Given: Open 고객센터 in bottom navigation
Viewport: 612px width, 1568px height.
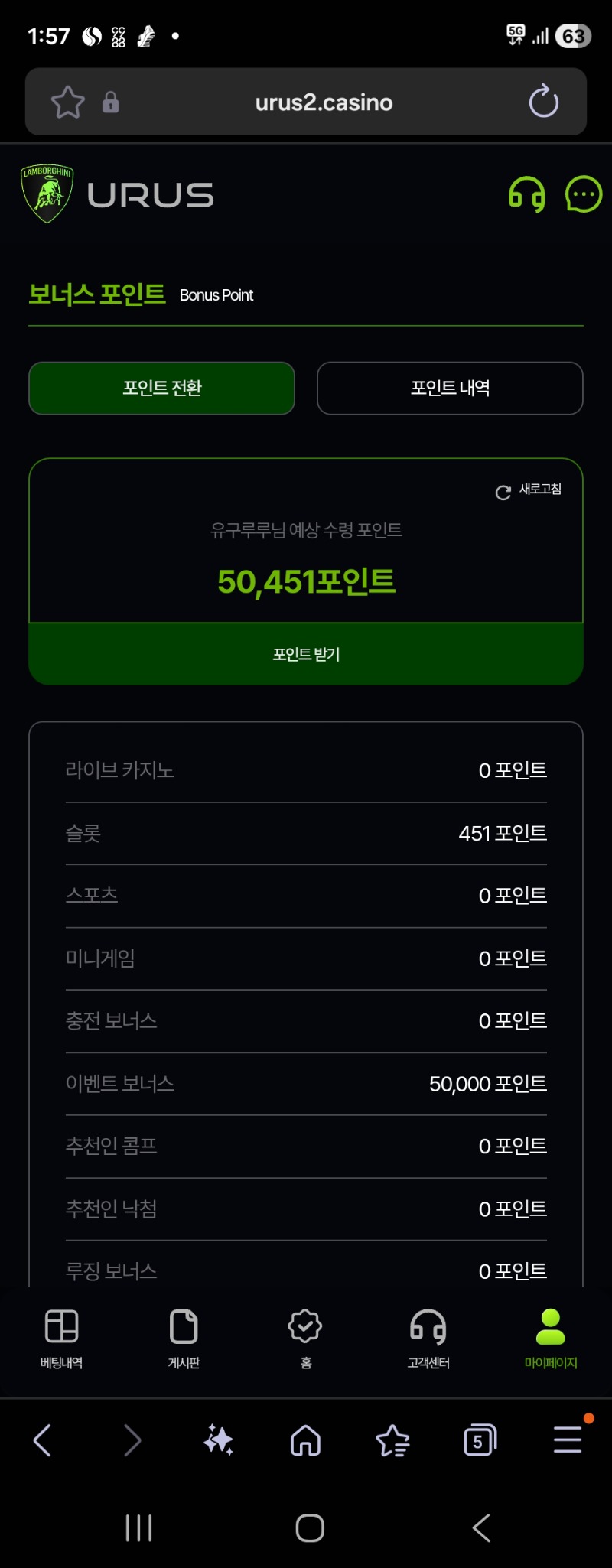Looking at the screenshot, I should (x=428, y=1339).
